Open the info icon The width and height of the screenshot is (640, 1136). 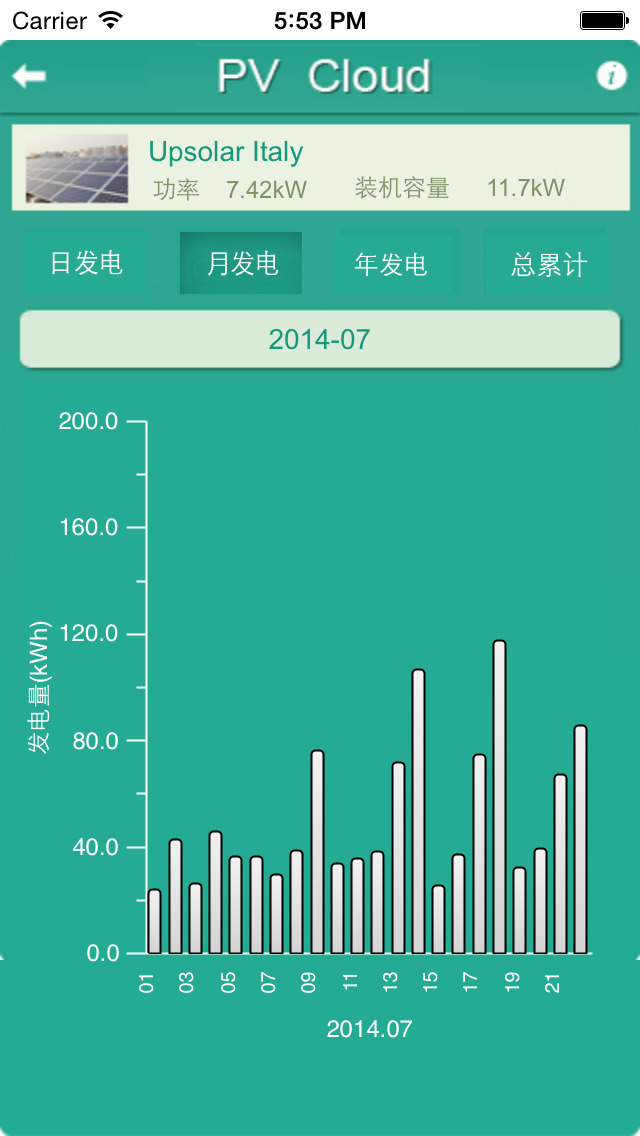point(611,75)
